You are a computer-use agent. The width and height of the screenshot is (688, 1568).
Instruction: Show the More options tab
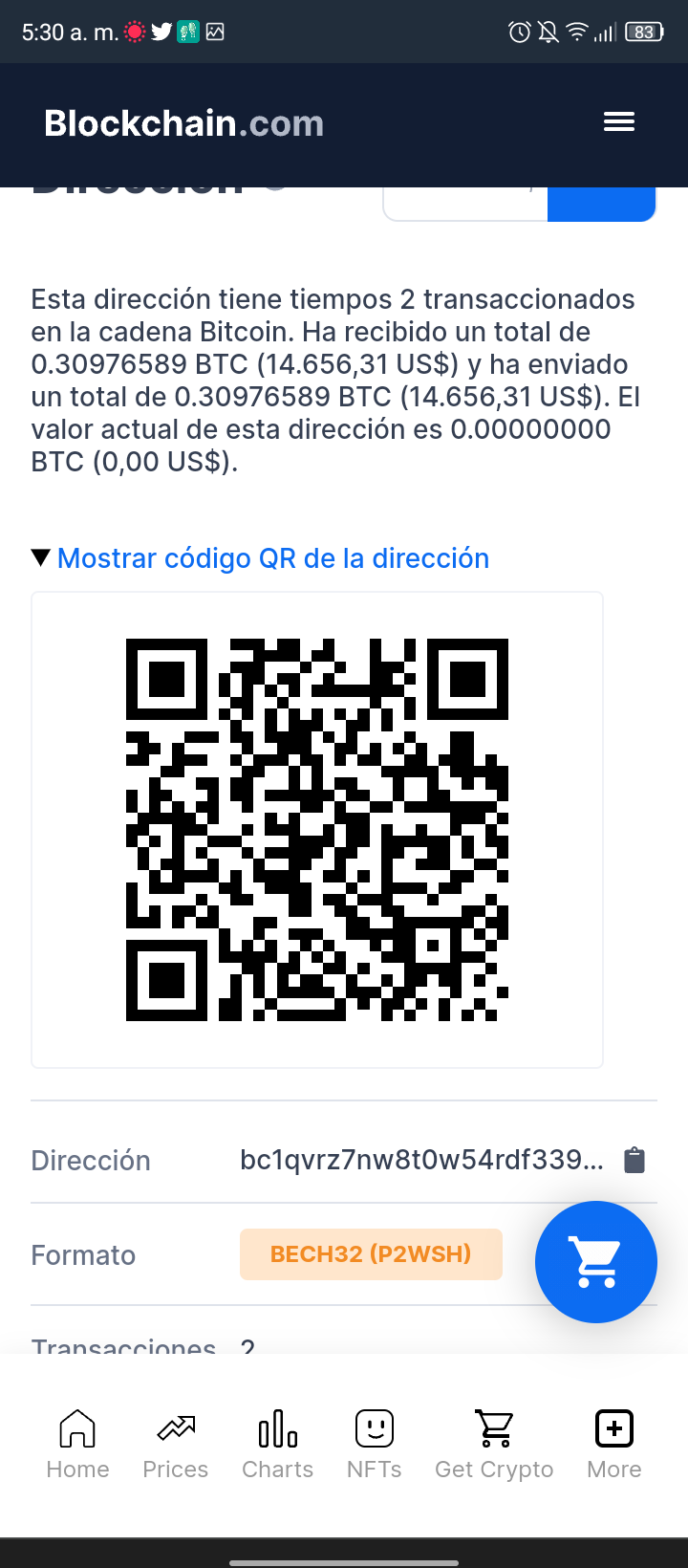[614, 1444]
